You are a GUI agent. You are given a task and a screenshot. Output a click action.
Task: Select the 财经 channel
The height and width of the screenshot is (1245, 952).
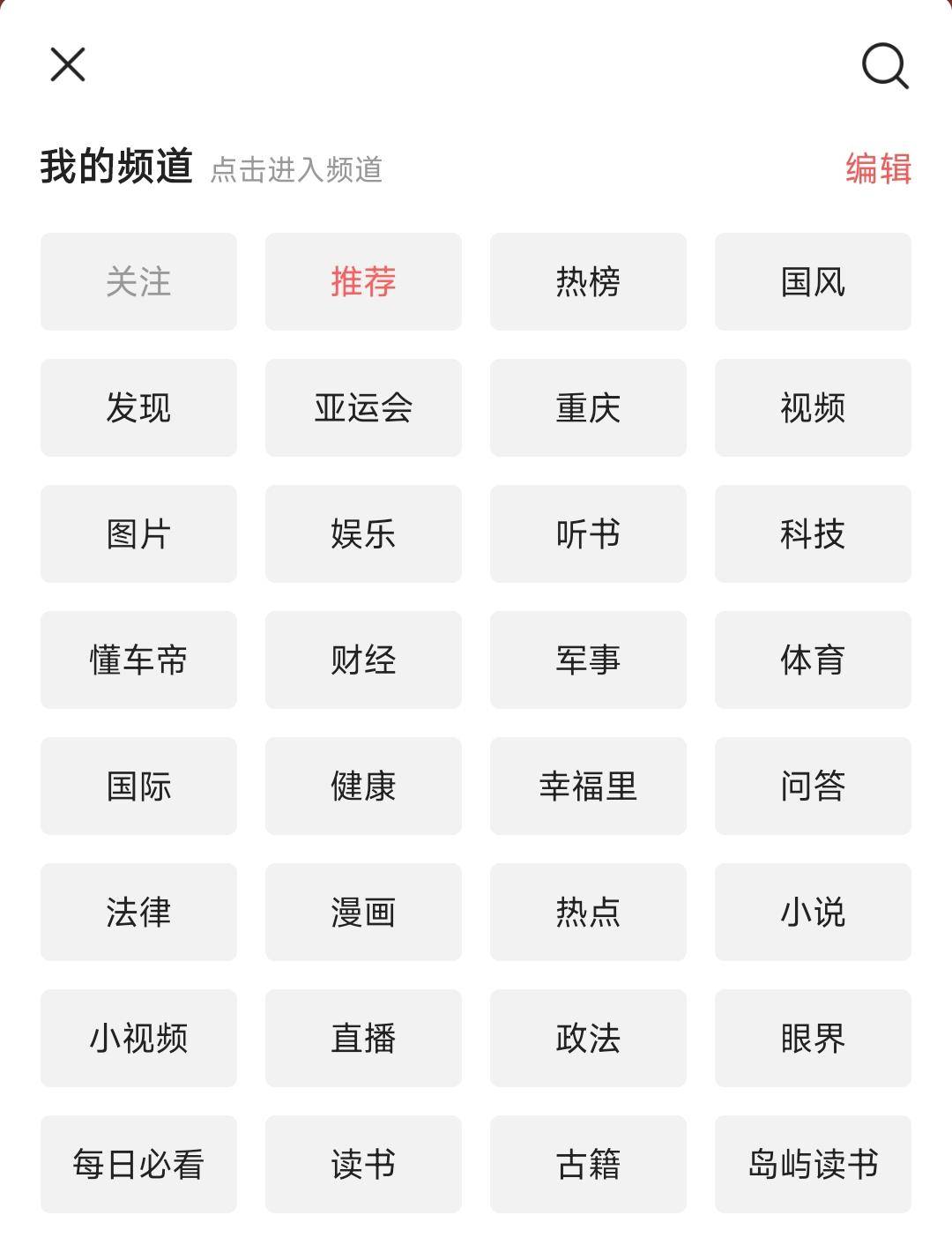[x=363, y=660]
